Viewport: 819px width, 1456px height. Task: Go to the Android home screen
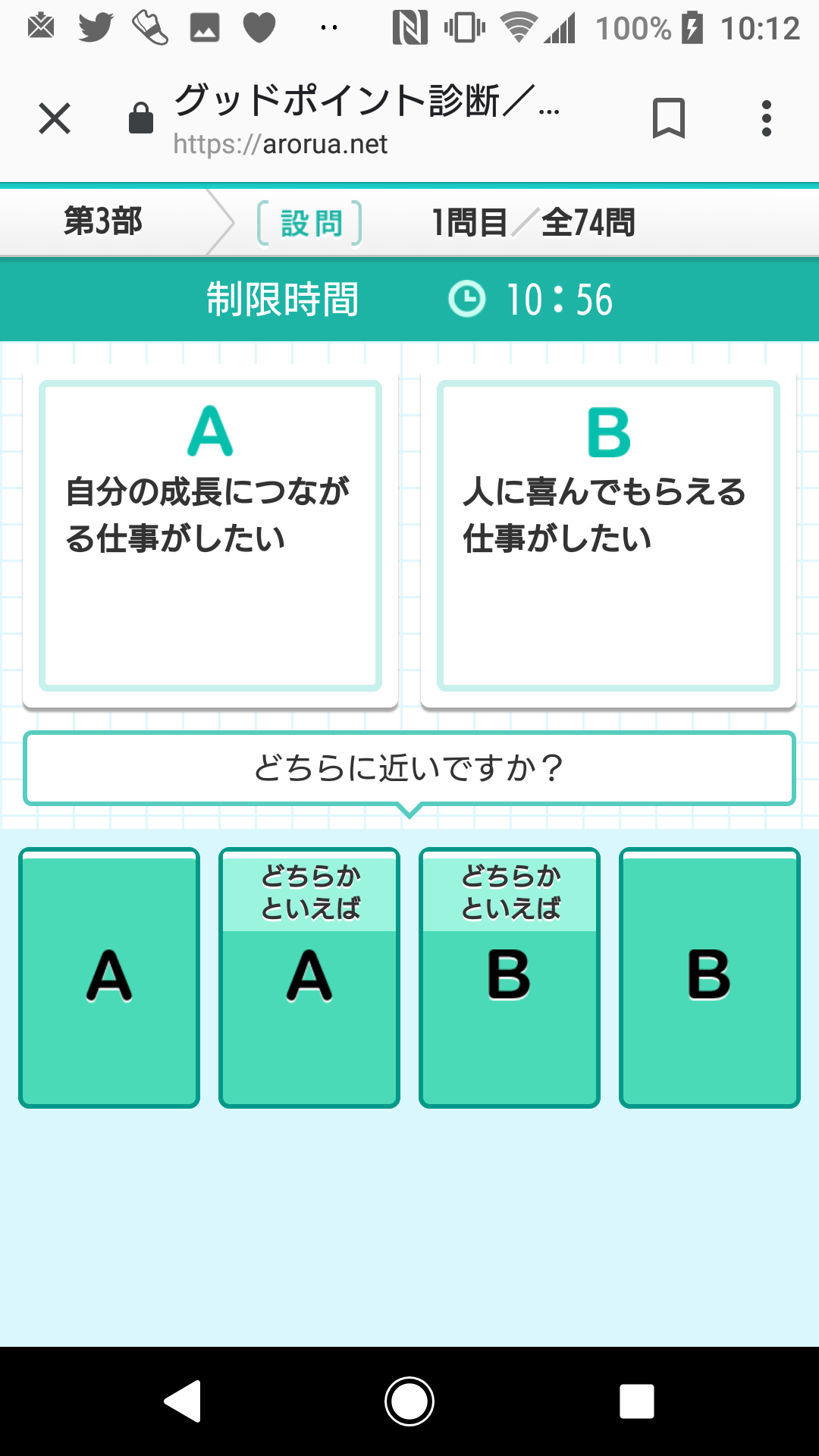click(x=409, y=1401)
